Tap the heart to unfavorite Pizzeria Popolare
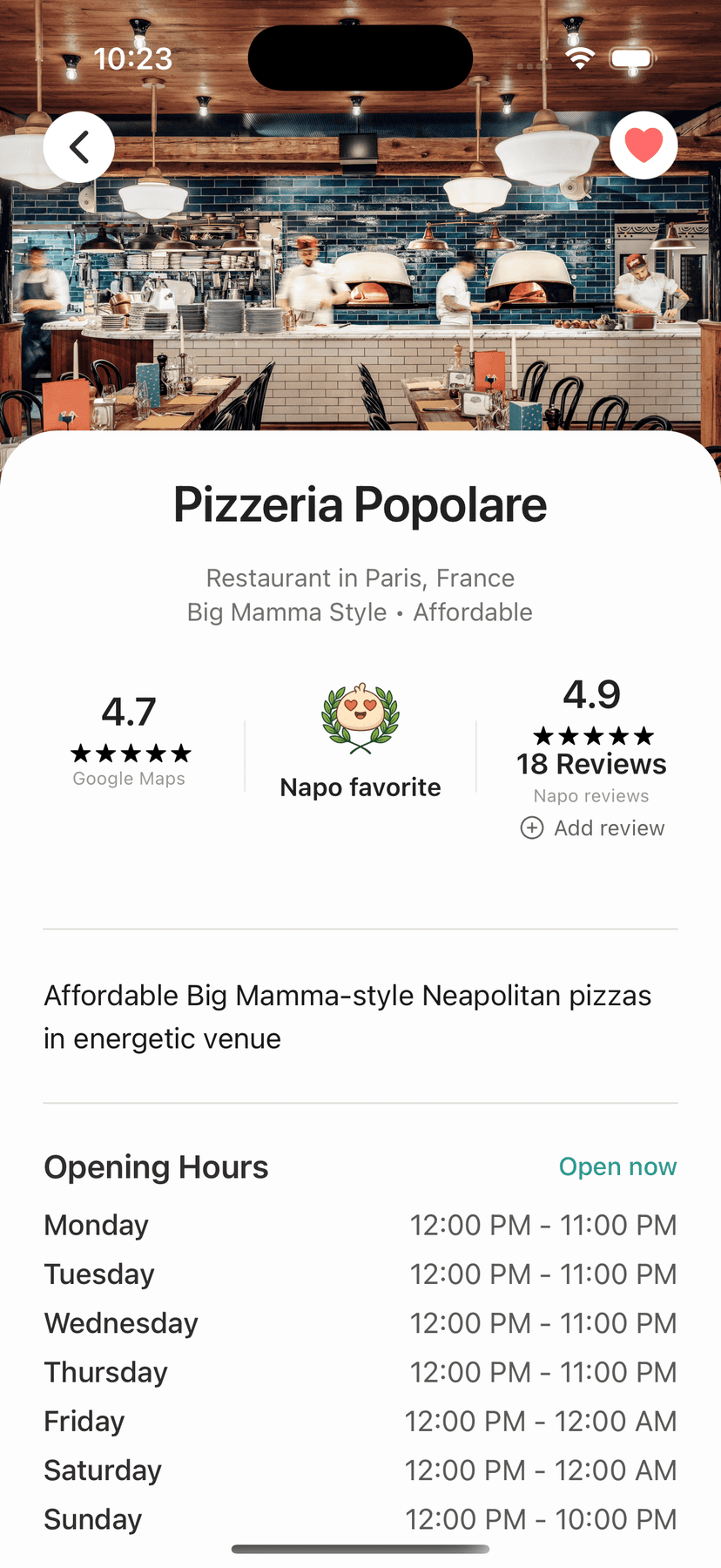The image size is (721, 1568). (643, 145)
